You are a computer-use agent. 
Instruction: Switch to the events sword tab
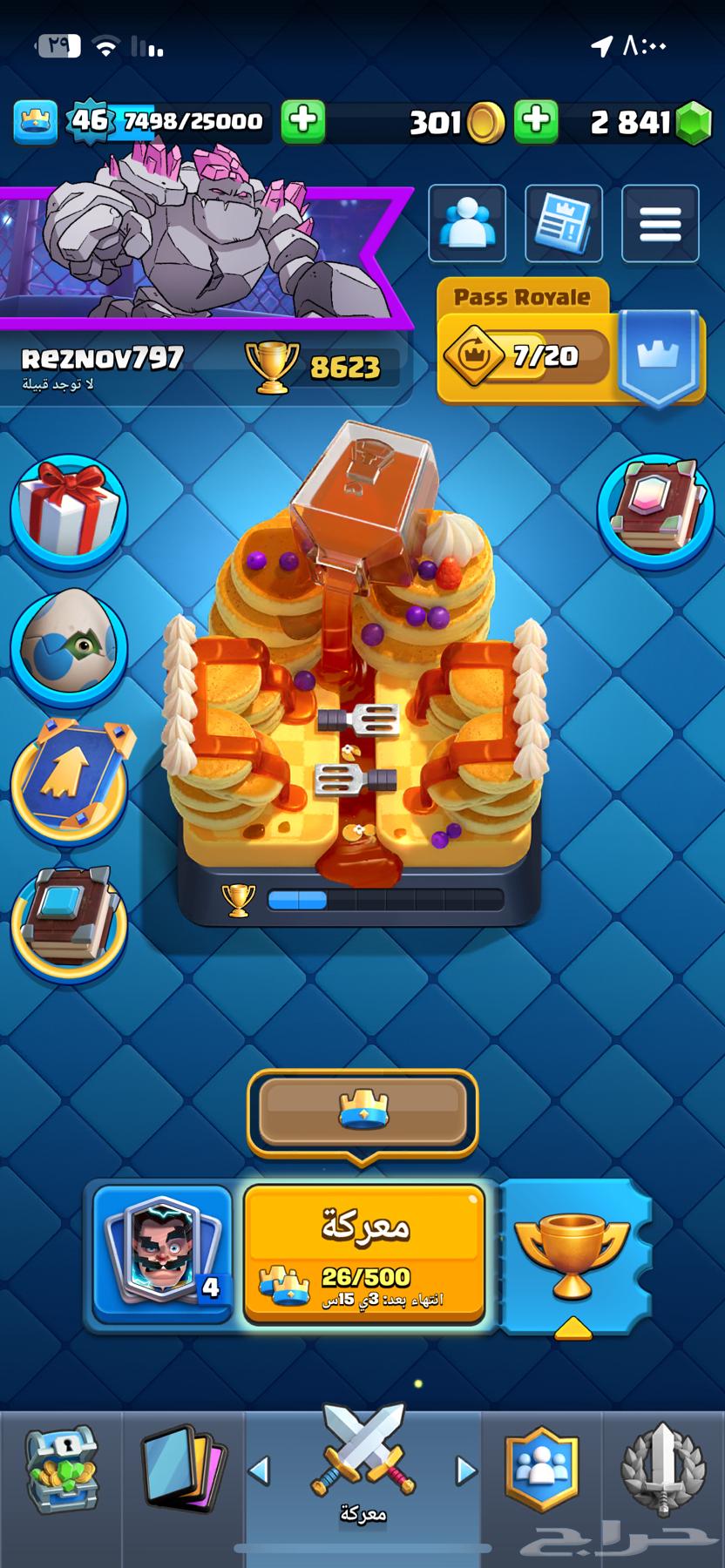(x=662, y=1470)
